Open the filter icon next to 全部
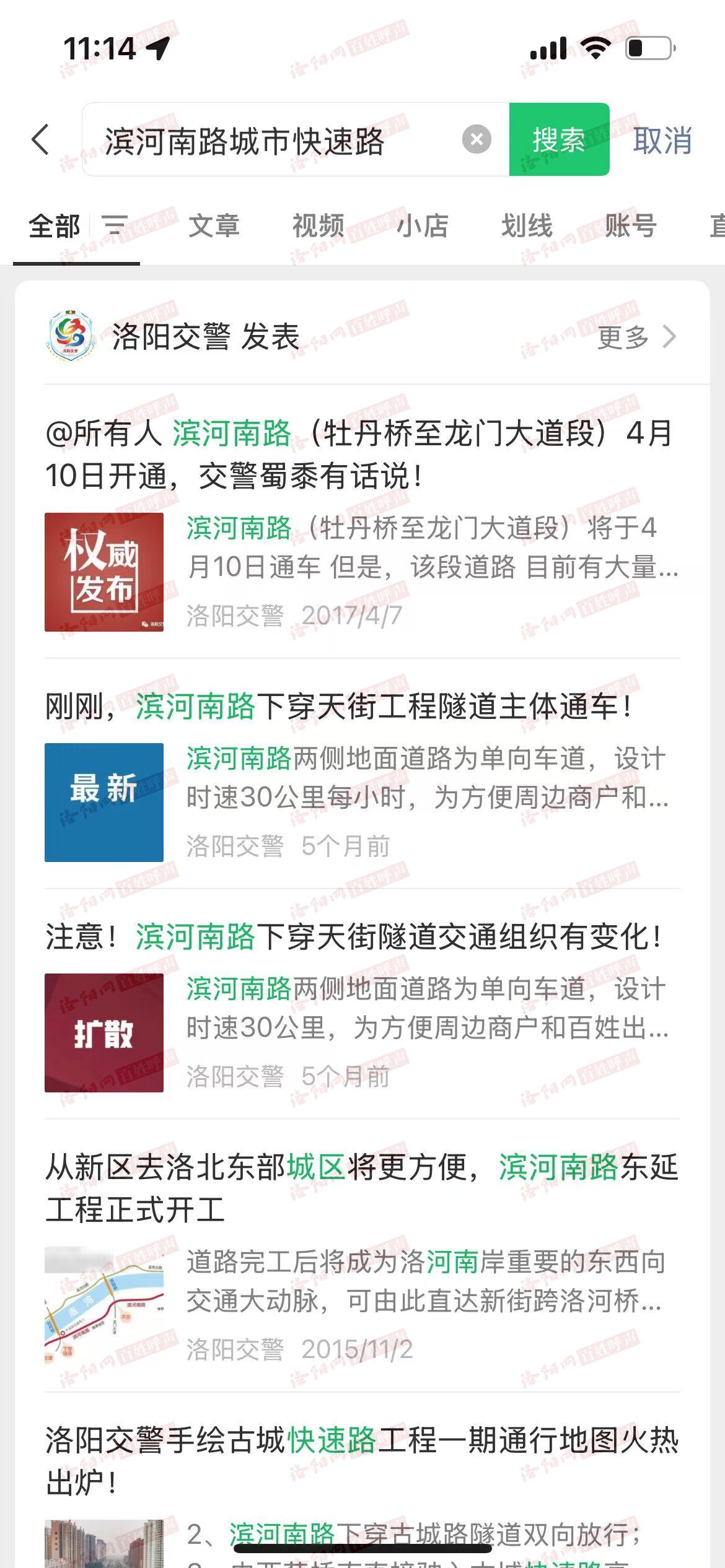 pyautogui.click(x=115, y=225)
